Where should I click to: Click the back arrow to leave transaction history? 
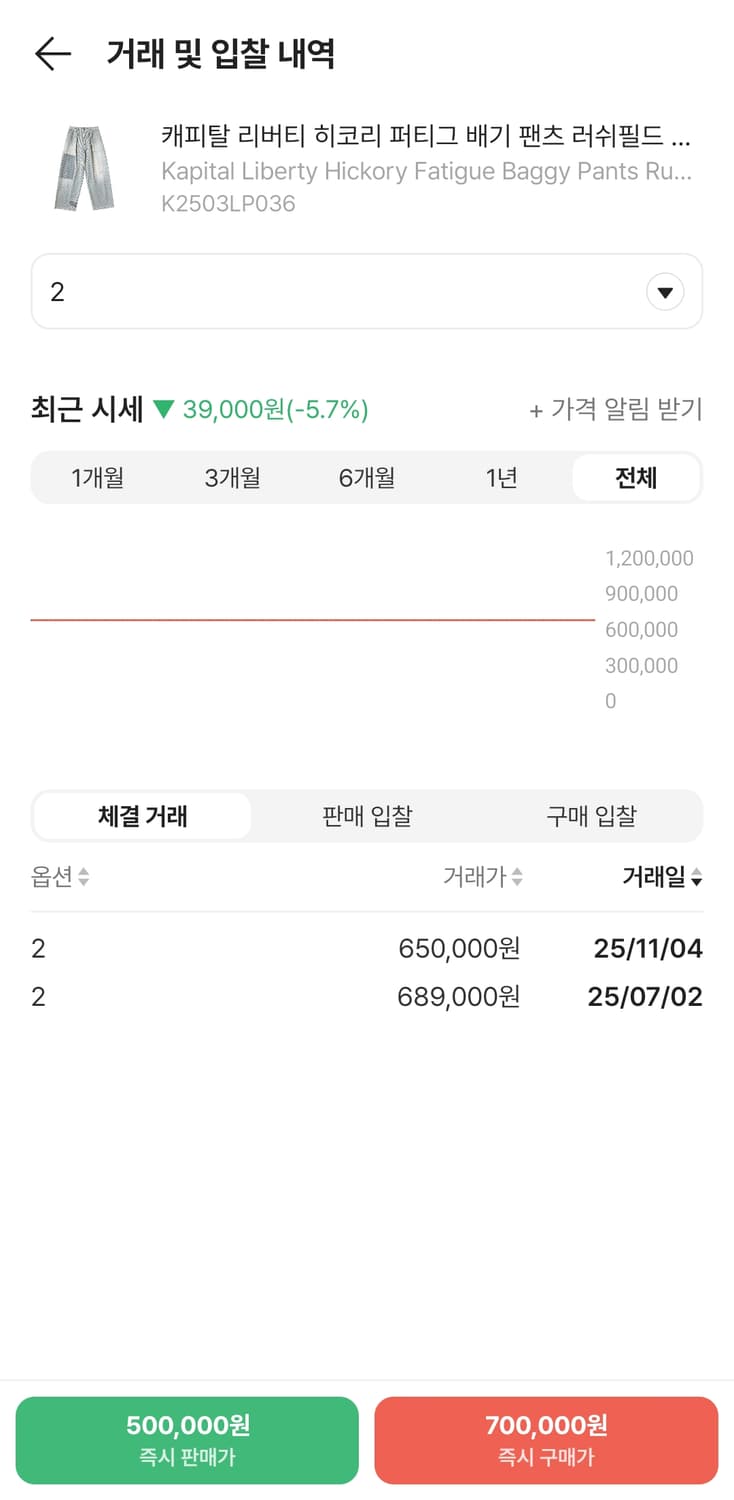(x=52, y=54)
